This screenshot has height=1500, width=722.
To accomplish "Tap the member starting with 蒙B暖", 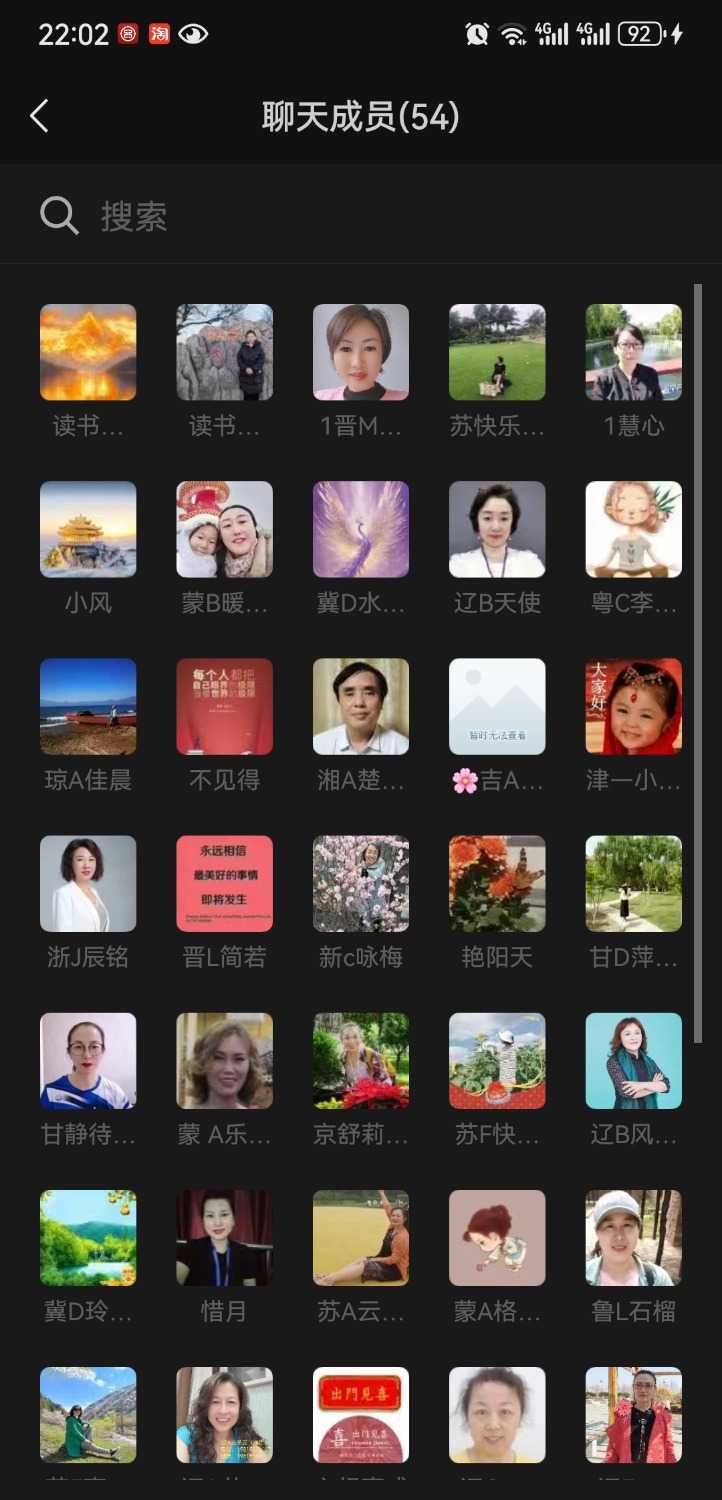I will click(224, 530).
